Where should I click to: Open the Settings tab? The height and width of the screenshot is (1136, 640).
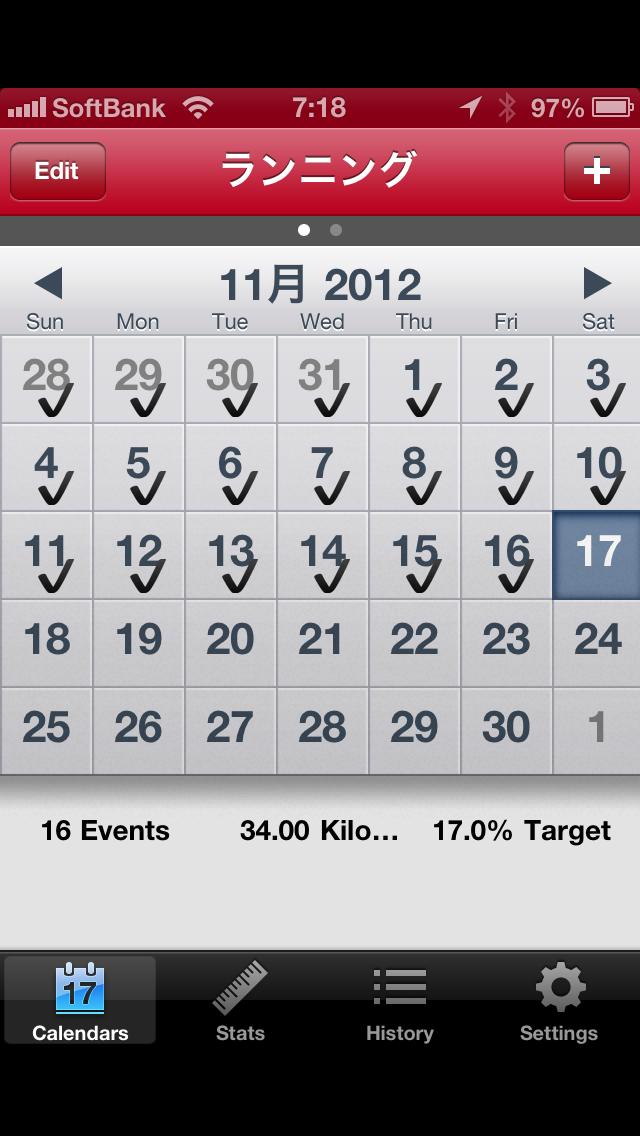tap(559, 1001)
